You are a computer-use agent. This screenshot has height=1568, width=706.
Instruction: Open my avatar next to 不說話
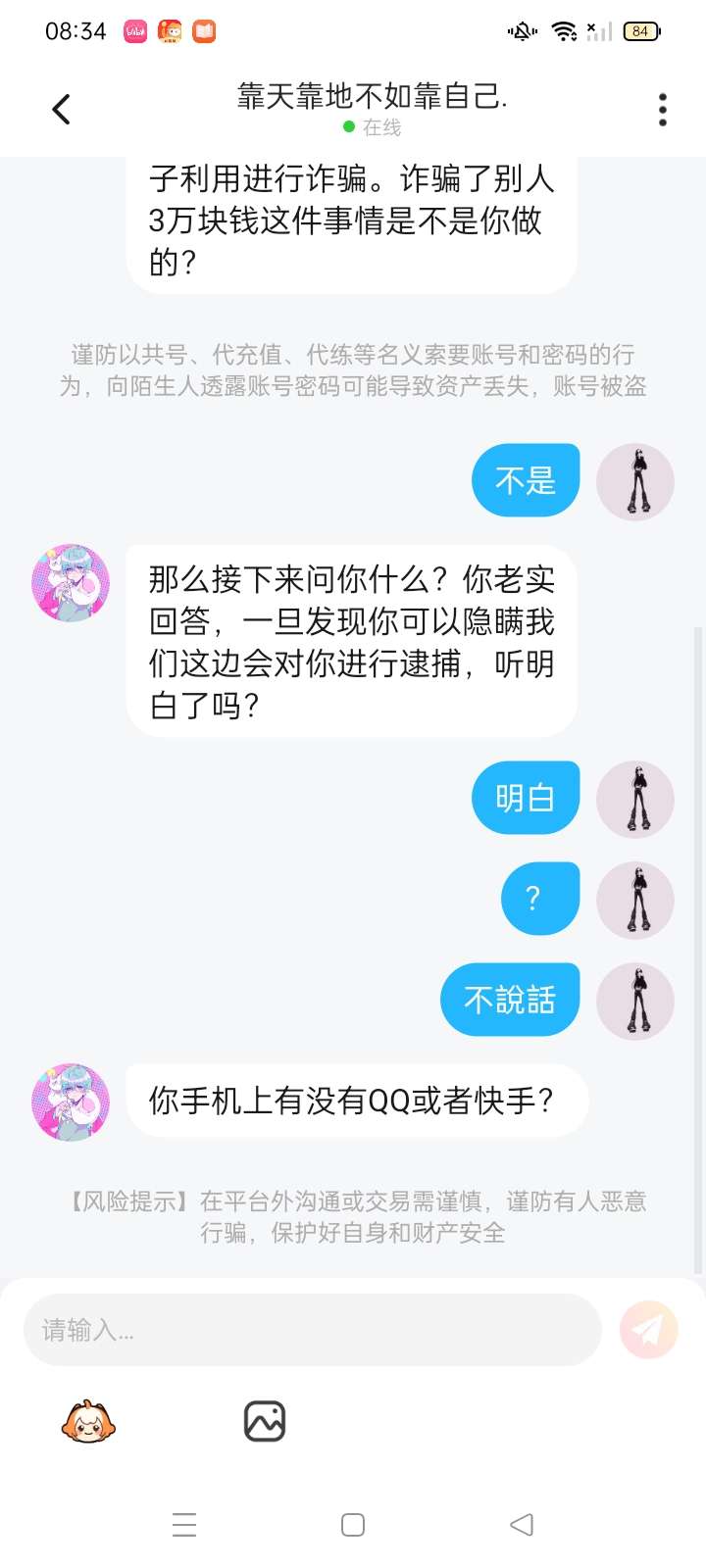pyautogui.click(x=635, y=1001)
